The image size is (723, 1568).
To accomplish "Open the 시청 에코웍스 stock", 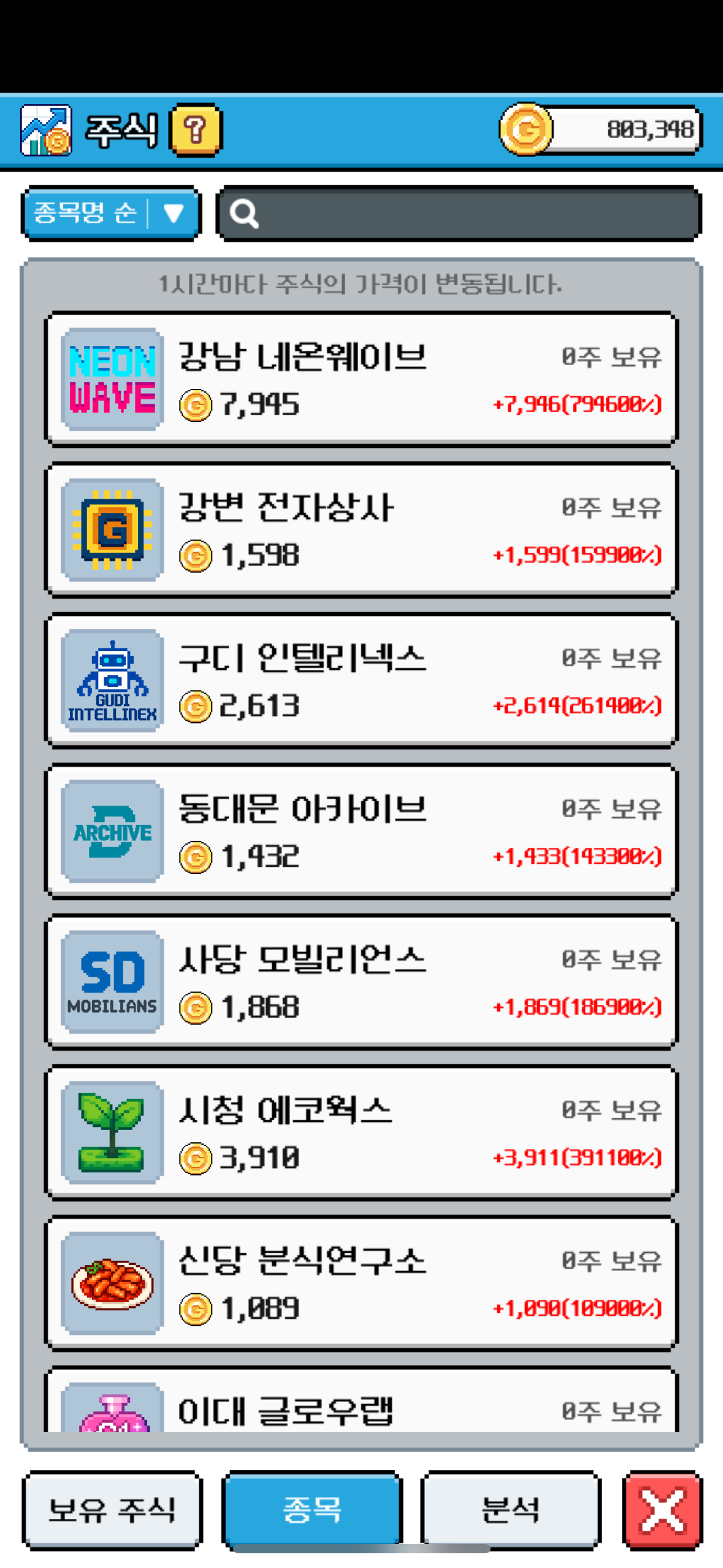I will 361,1132.
